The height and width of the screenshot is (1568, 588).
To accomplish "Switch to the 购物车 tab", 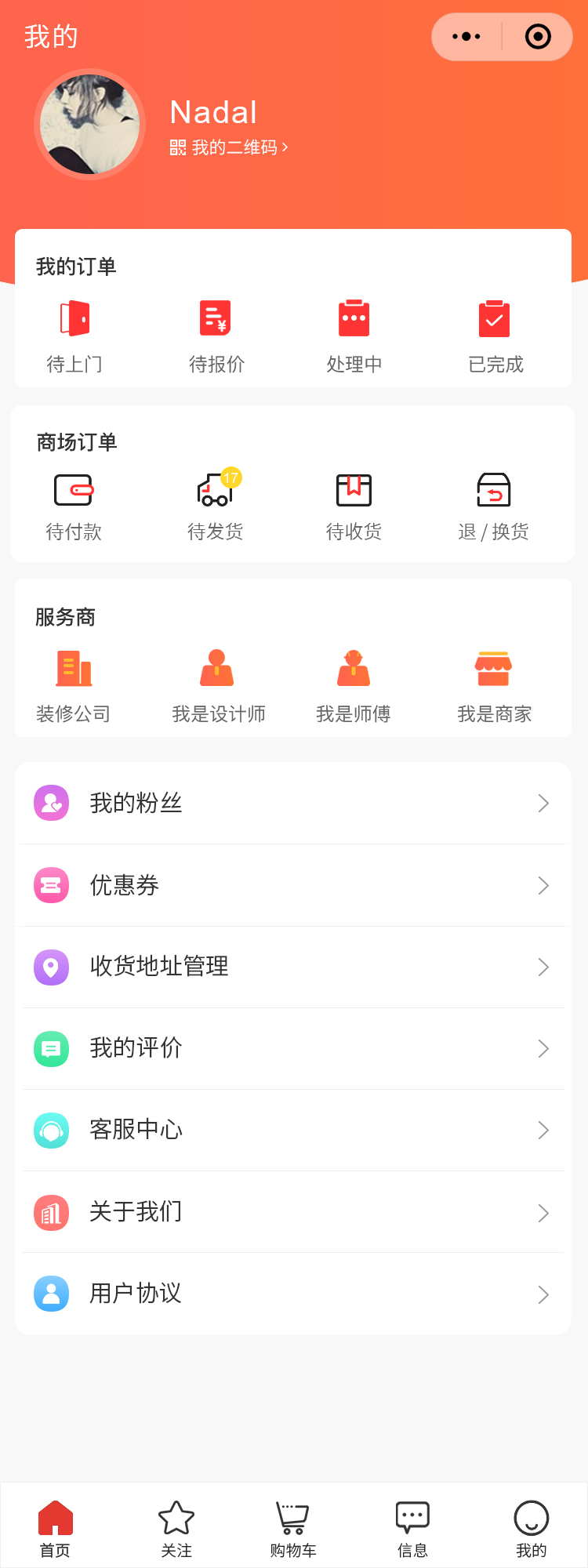I will pos(293,1529).
